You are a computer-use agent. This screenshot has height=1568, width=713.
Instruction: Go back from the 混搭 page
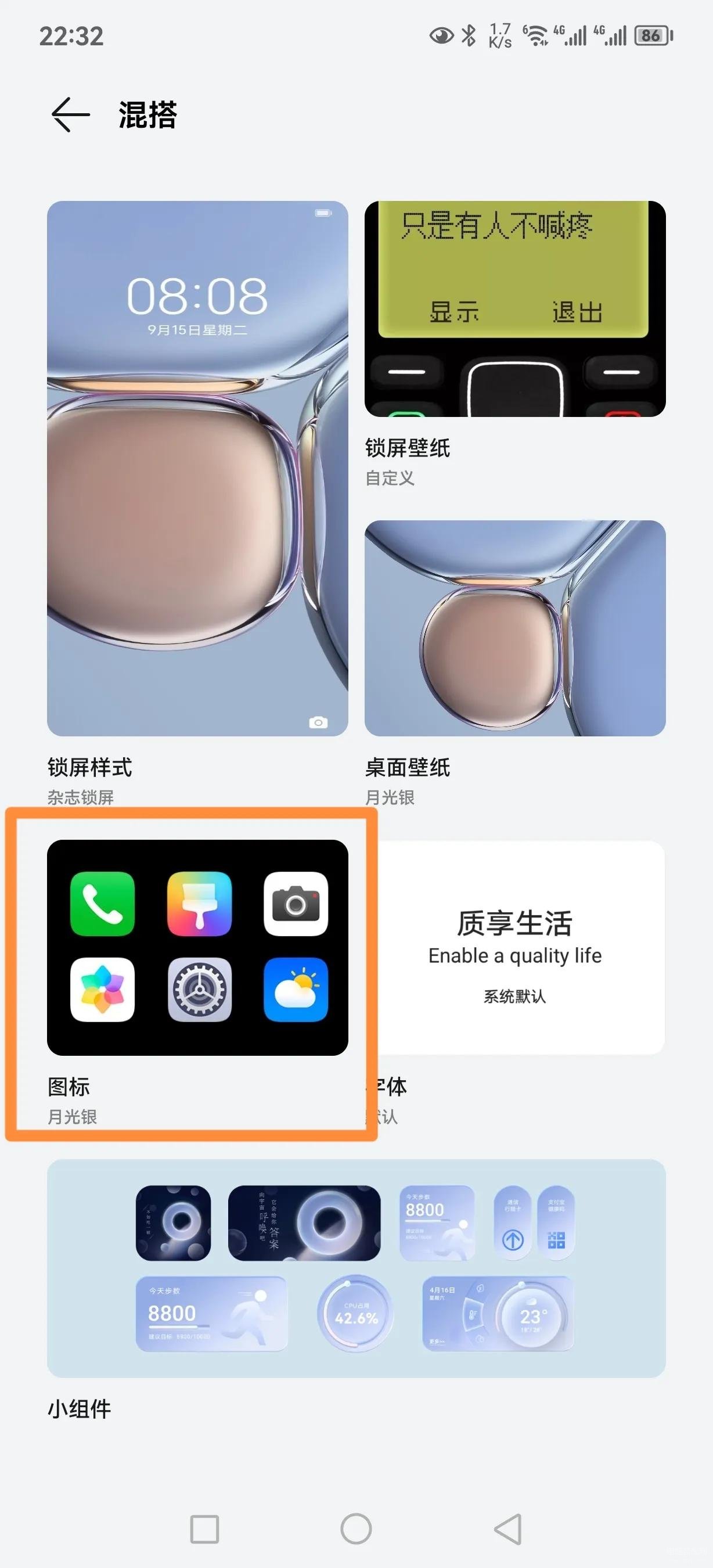click(71, 114)
